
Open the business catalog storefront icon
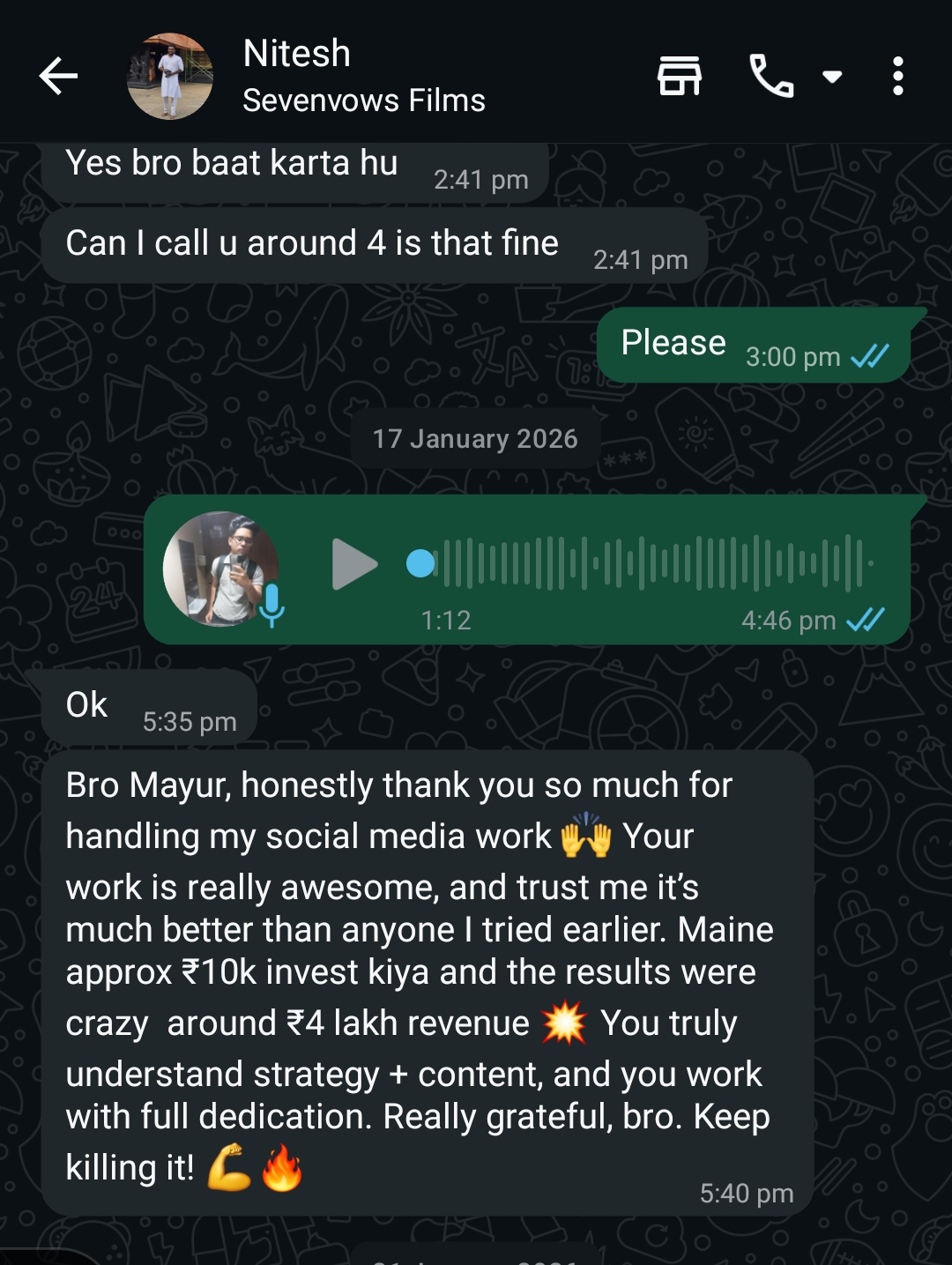coord(680,76)
